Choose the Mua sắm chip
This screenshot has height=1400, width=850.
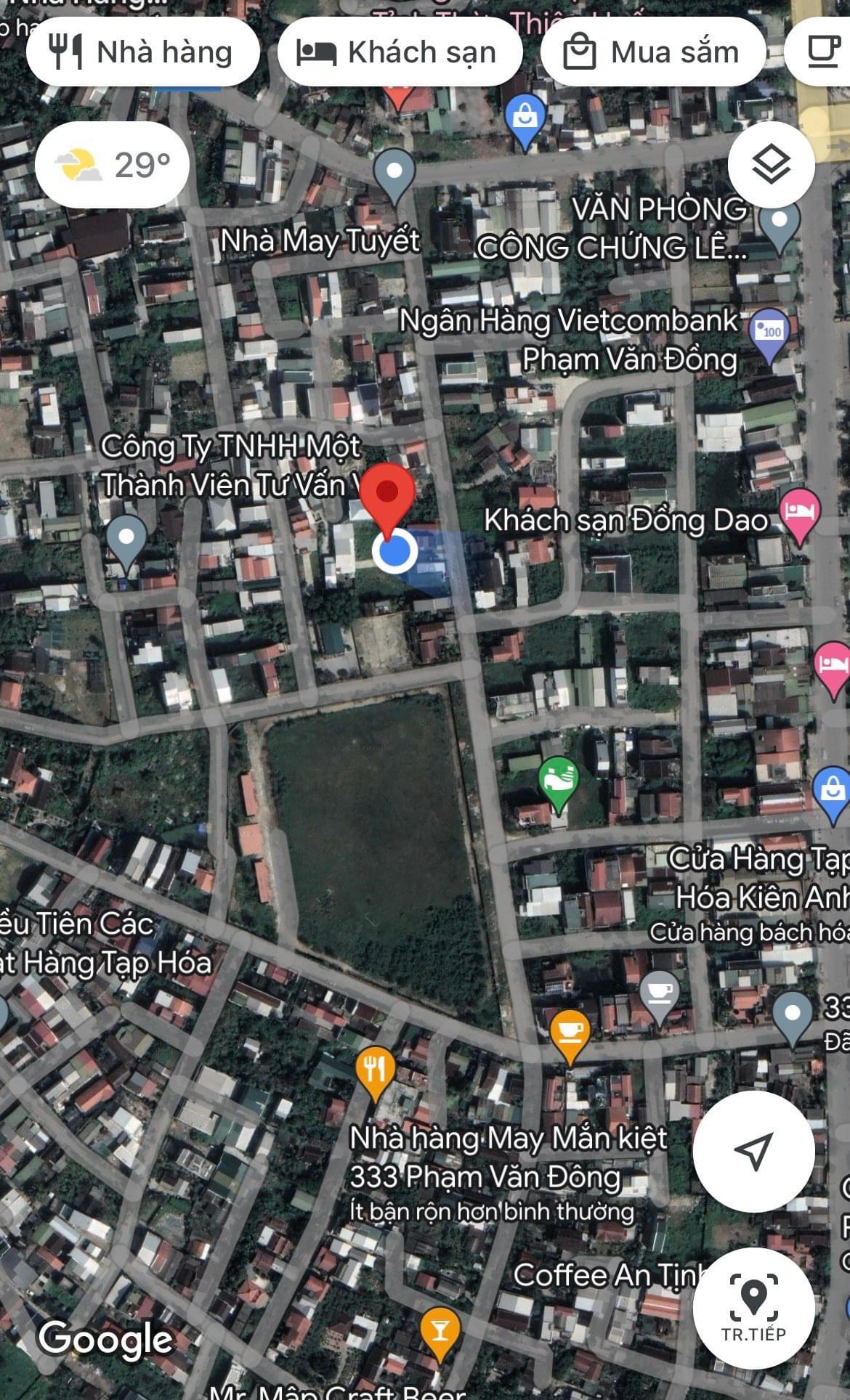[x=652, y=52]
